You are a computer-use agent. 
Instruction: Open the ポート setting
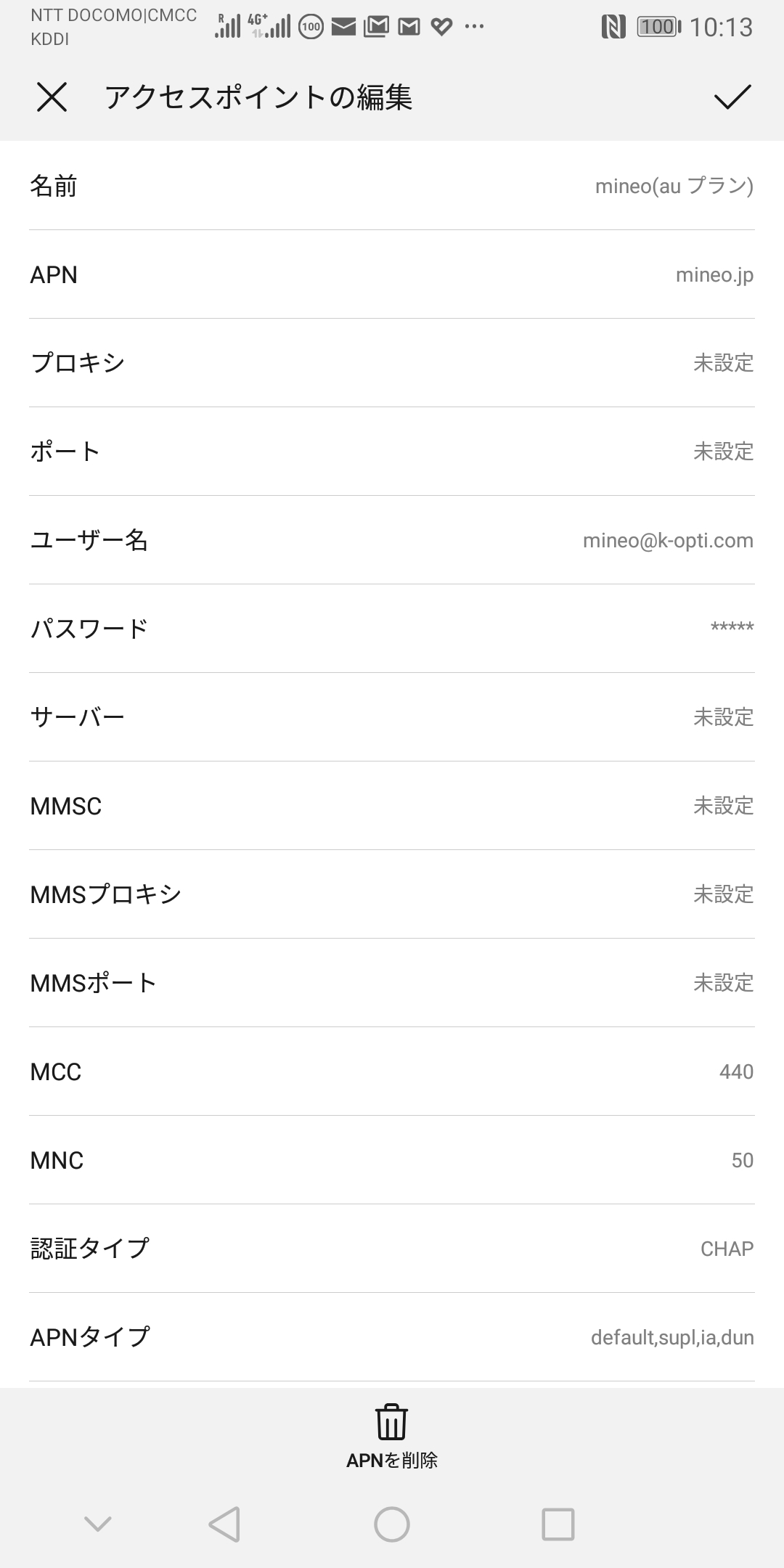[392, 452]
